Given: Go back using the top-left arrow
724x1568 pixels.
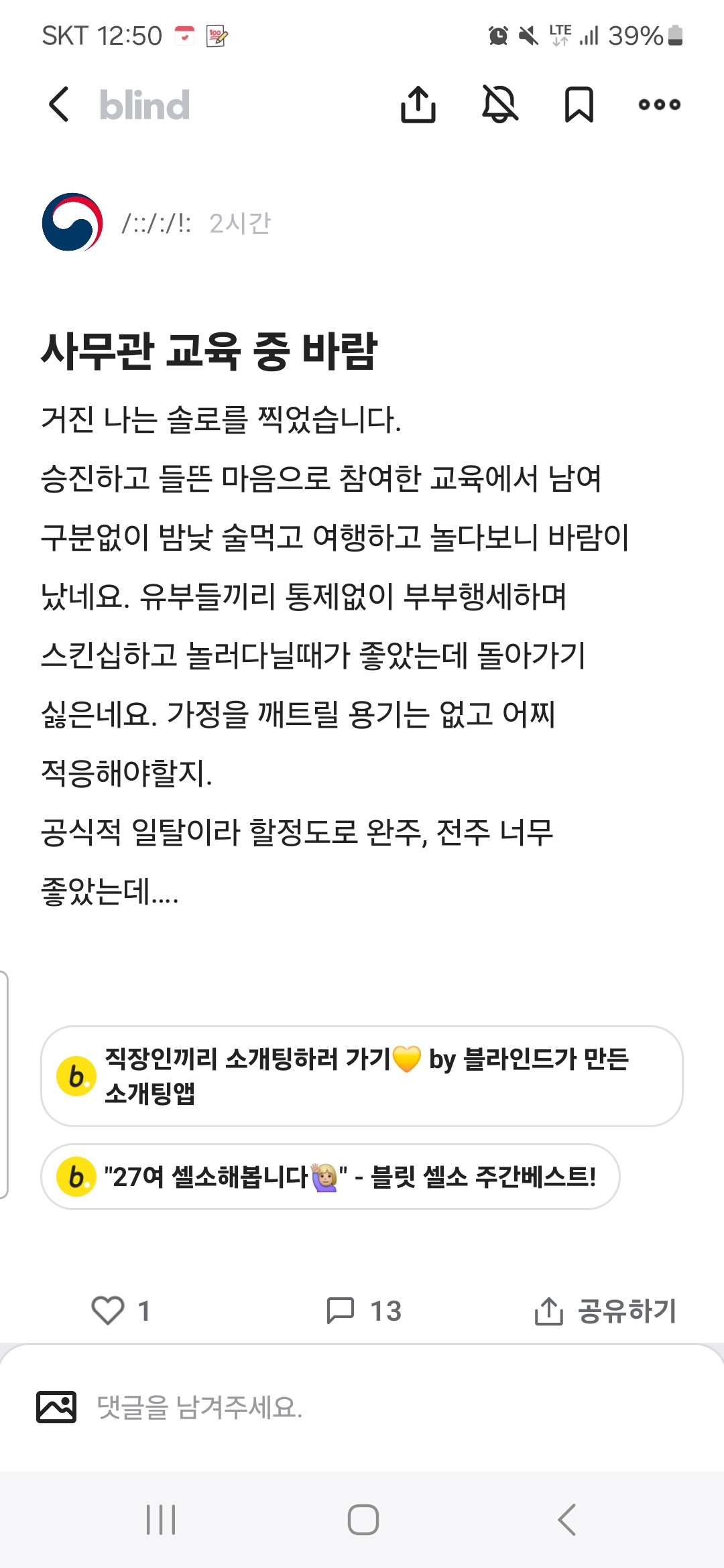Looking at the screenshot, I should tap(59, 105).
